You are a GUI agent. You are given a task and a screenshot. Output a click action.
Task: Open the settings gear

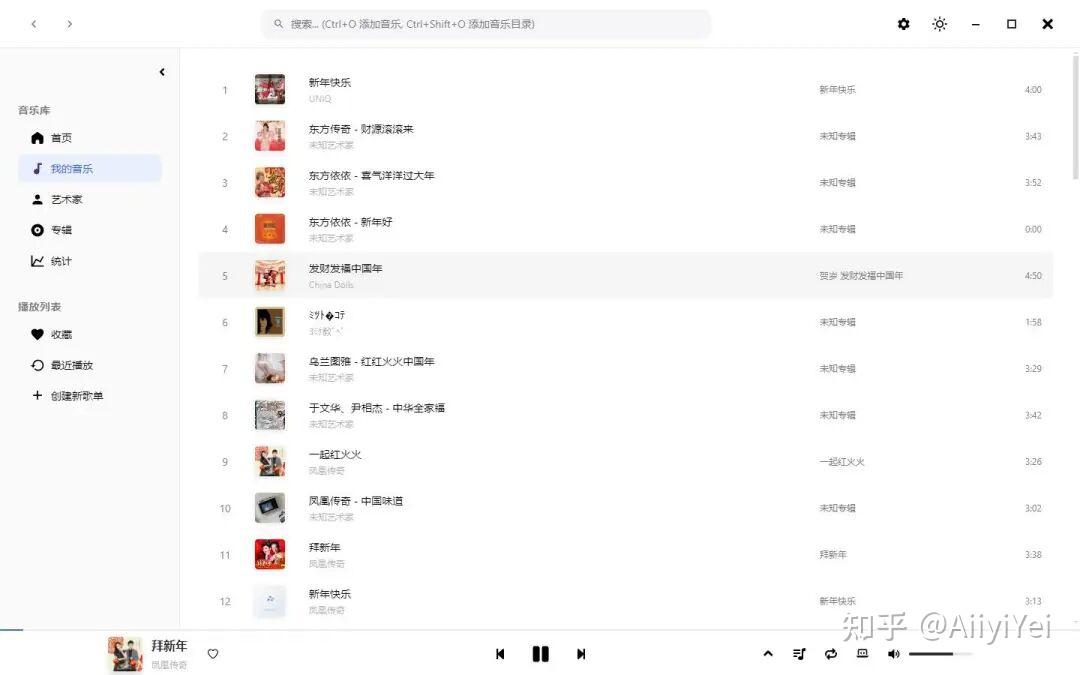(904, 24)
